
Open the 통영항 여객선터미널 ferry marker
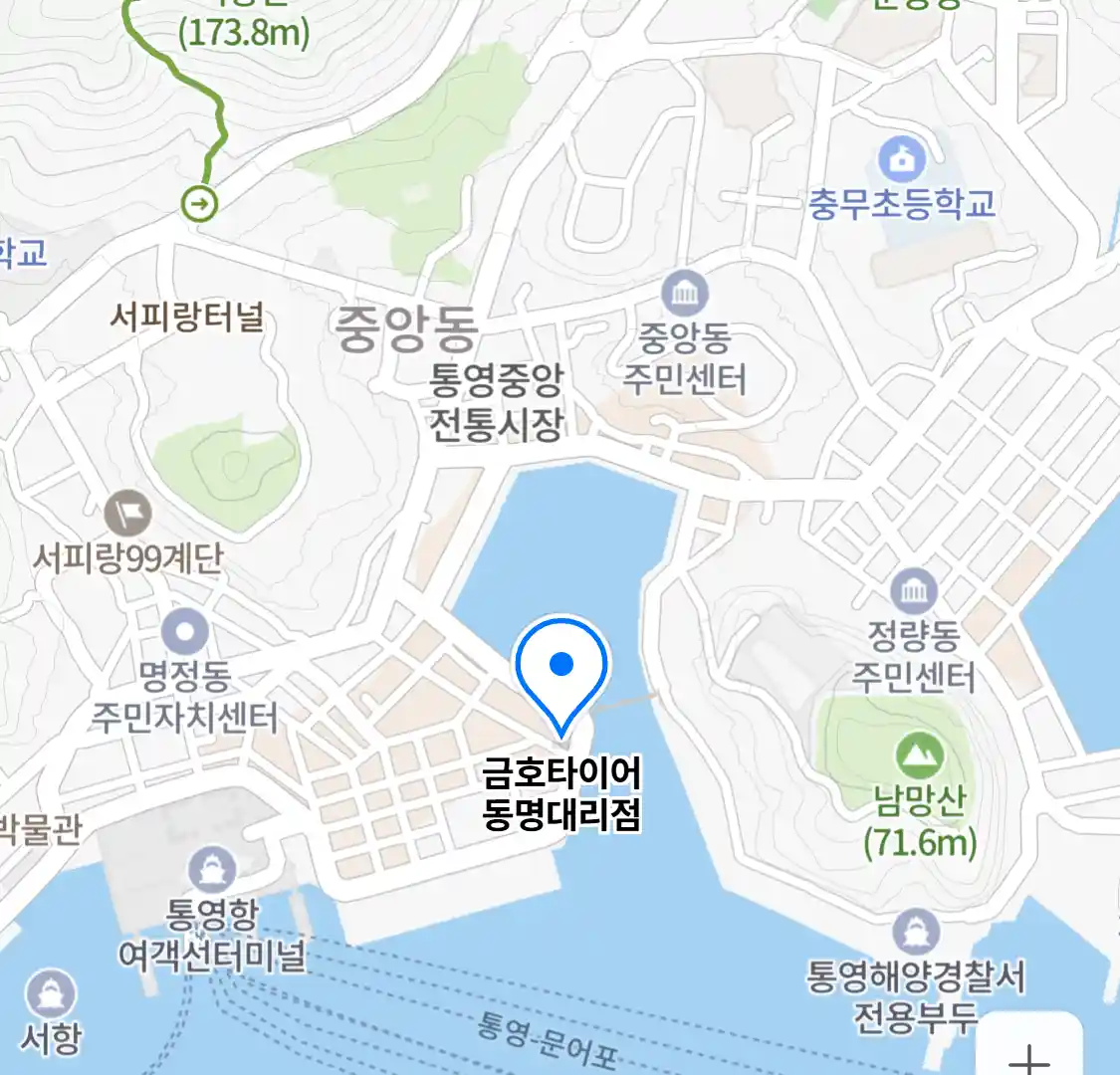pyautogui.click(x=211, y=870)
